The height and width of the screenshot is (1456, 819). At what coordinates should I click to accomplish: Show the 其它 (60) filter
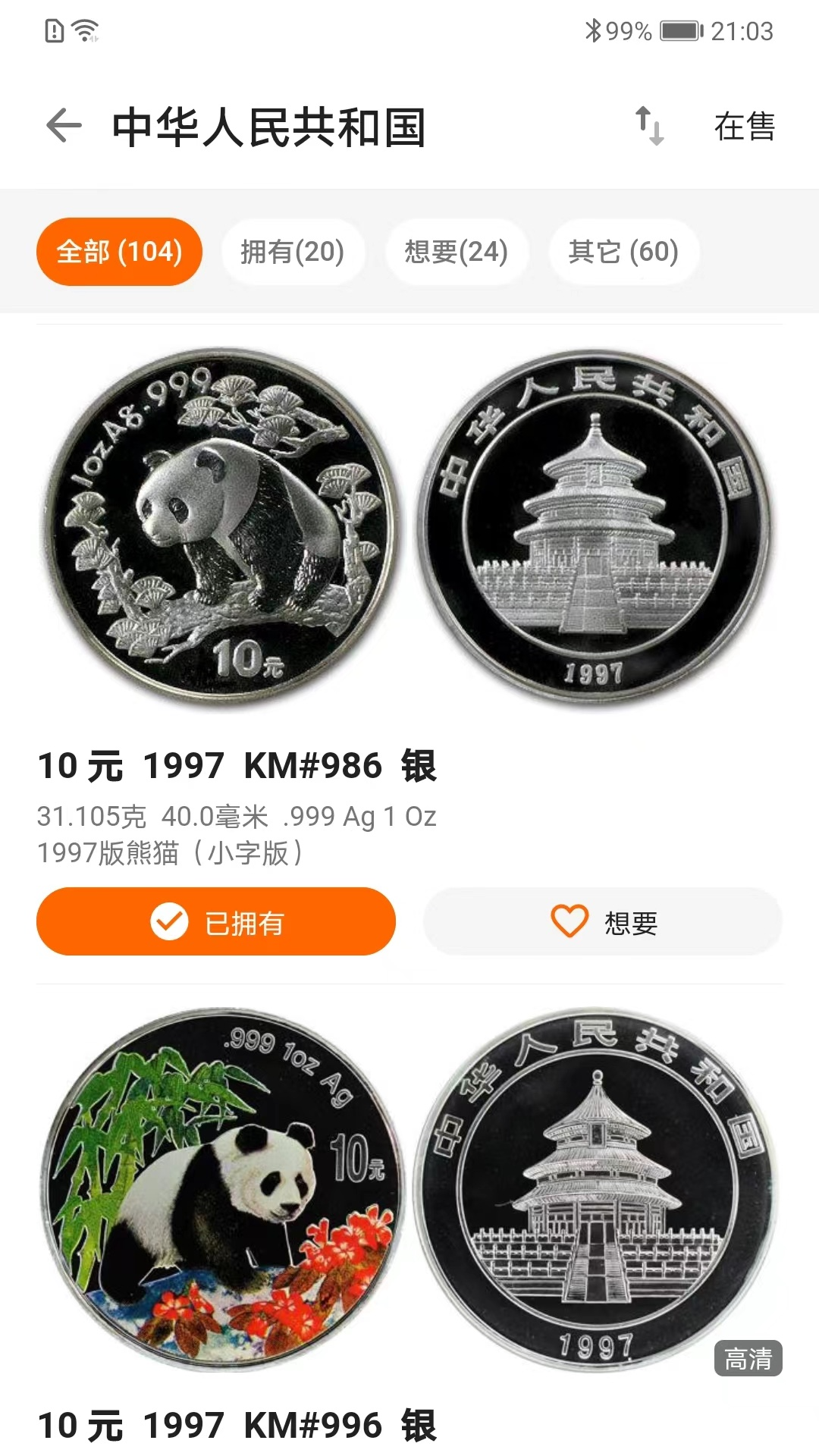click(623, 252)
